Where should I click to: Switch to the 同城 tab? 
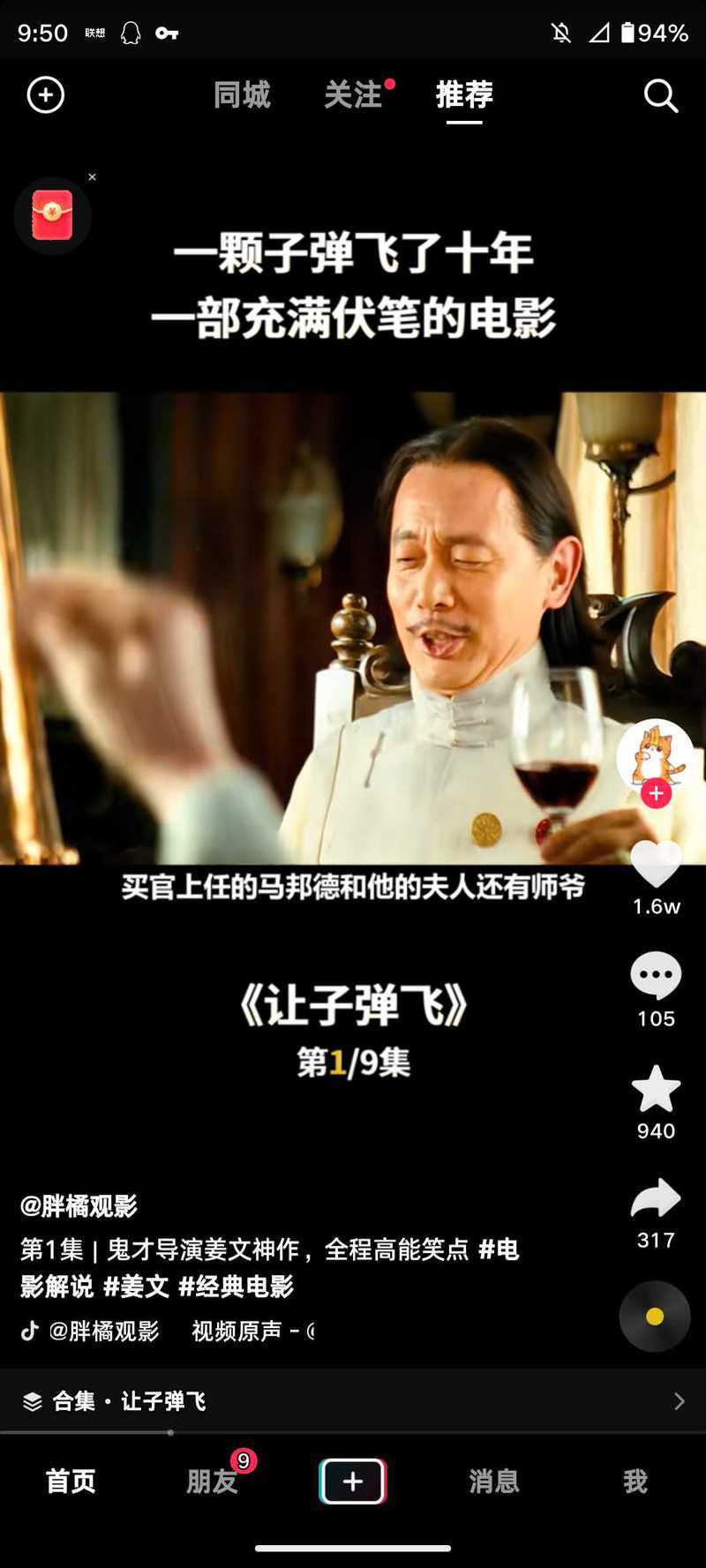[x=242, y=94]
